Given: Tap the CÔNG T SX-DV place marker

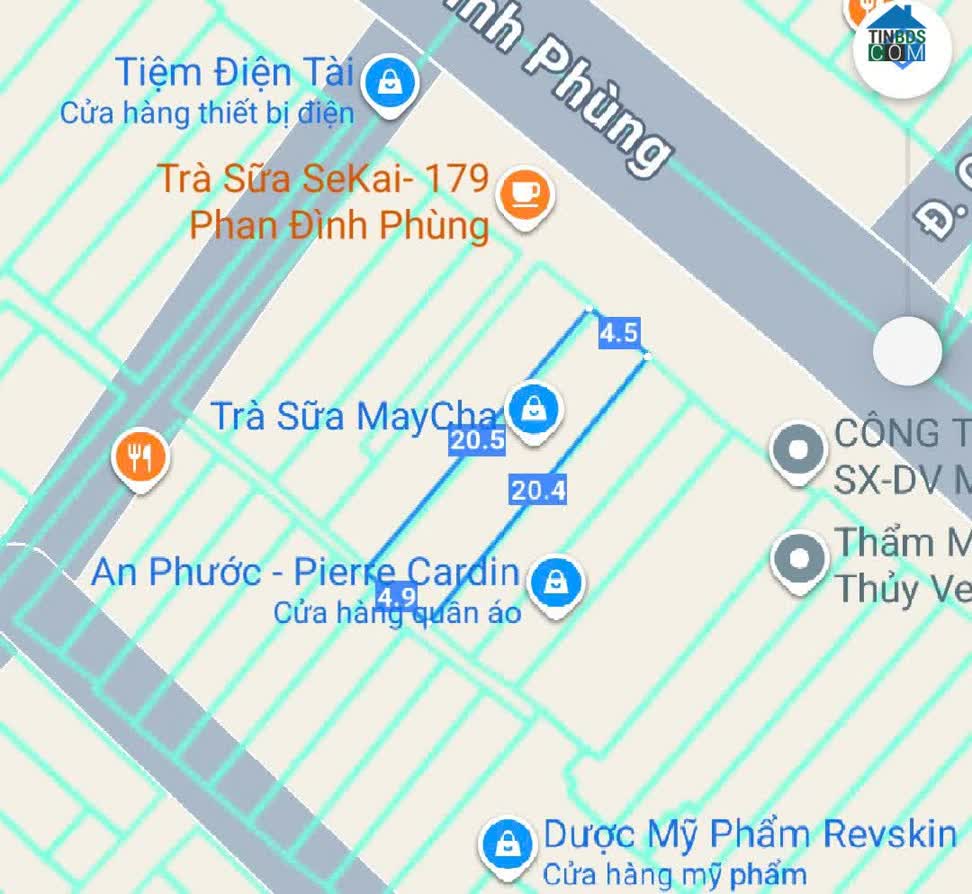Looking at the screenshot, I should (x=797, y=451).
